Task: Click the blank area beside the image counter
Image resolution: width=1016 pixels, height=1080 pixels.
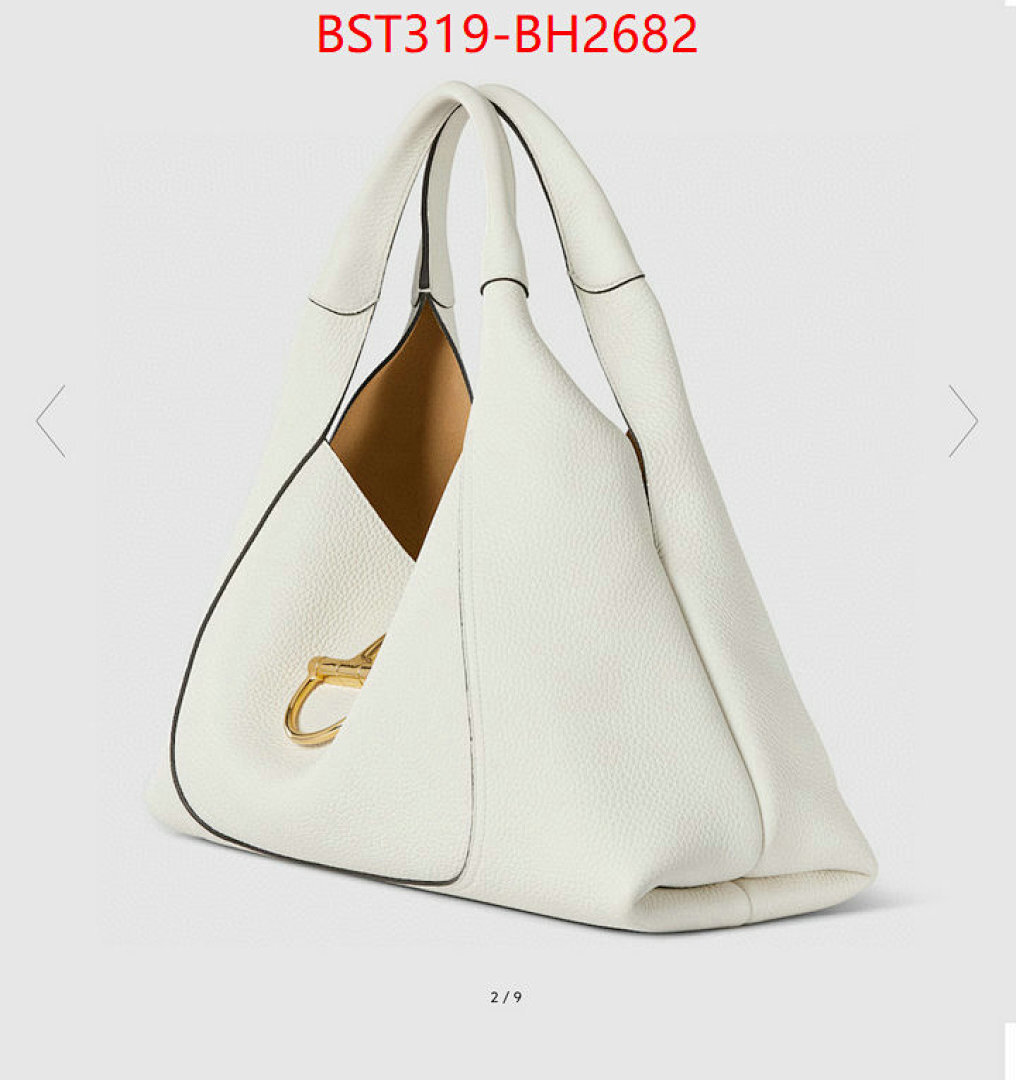Action: pos(700,993)
